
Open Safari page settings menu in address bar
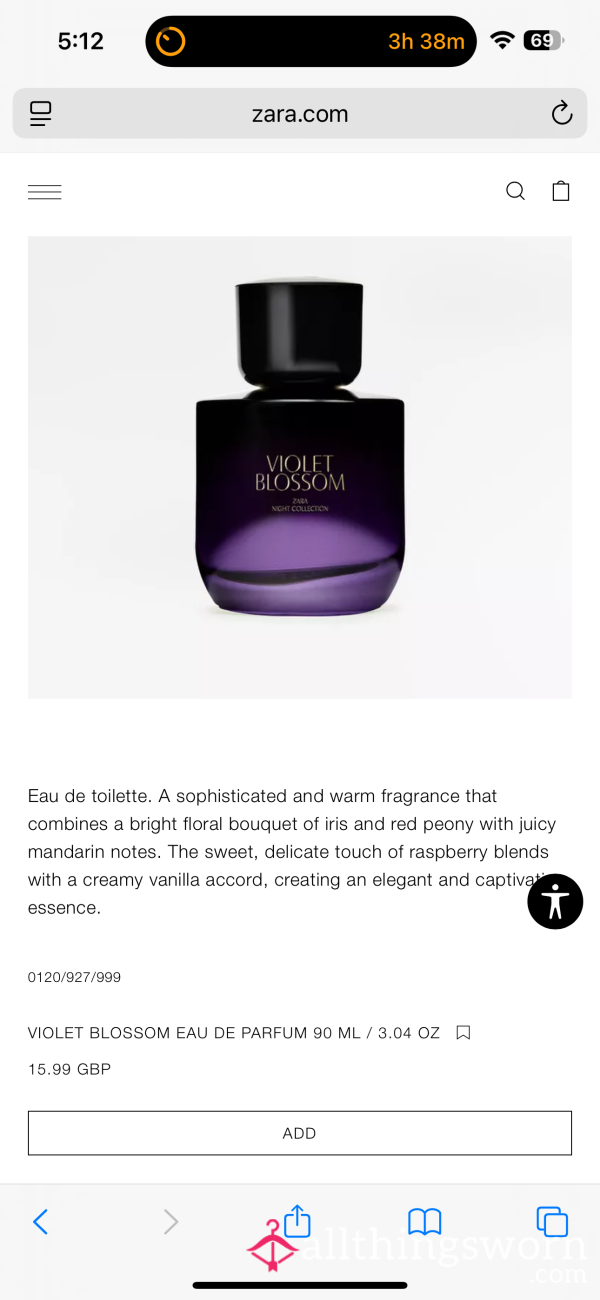click(41, 114)
